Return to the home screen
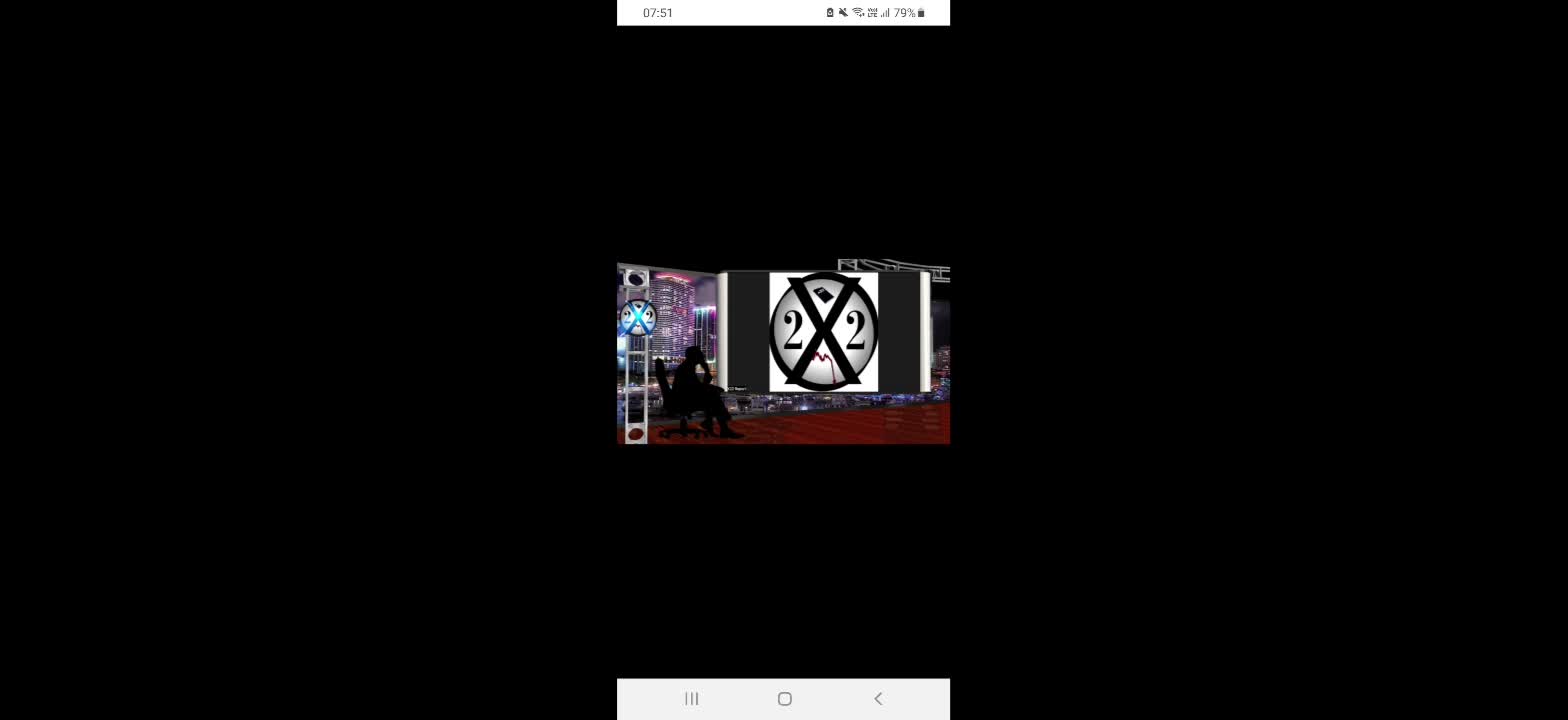 tap(784, 699)
